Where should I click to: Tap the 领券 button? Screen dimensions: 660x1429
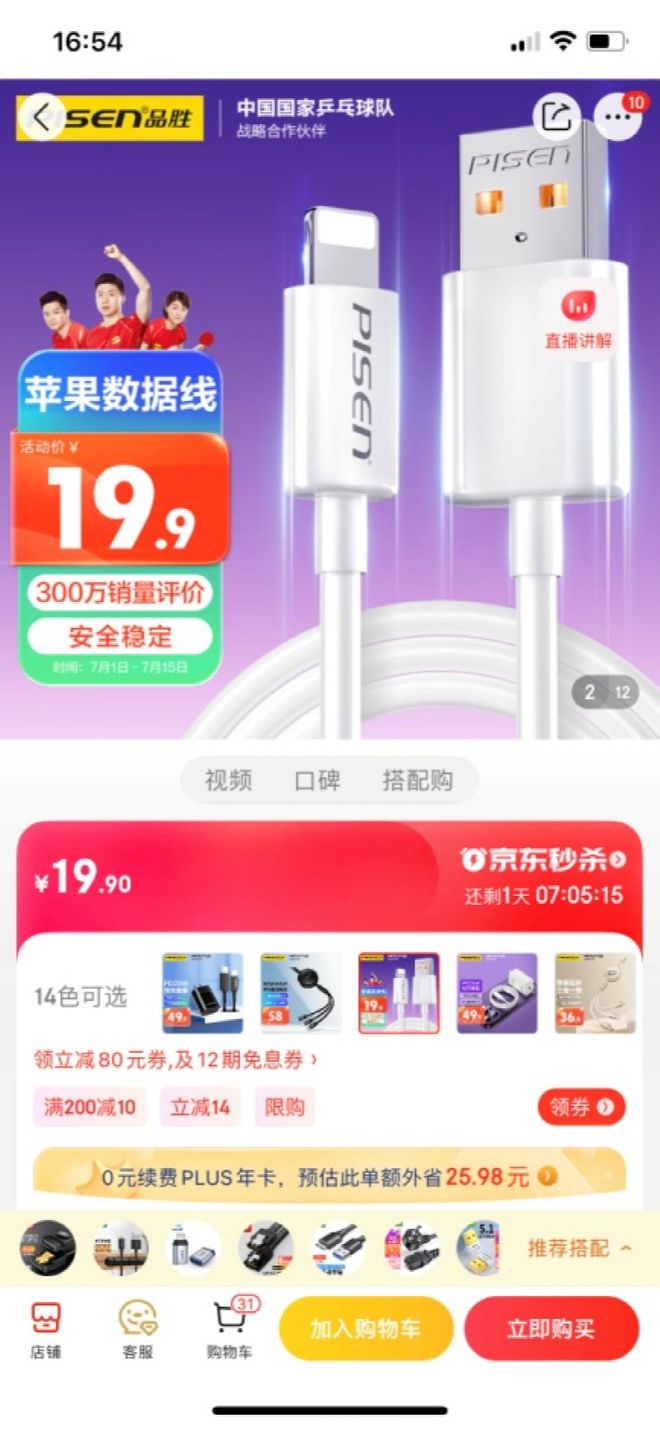click(581, 1107)
